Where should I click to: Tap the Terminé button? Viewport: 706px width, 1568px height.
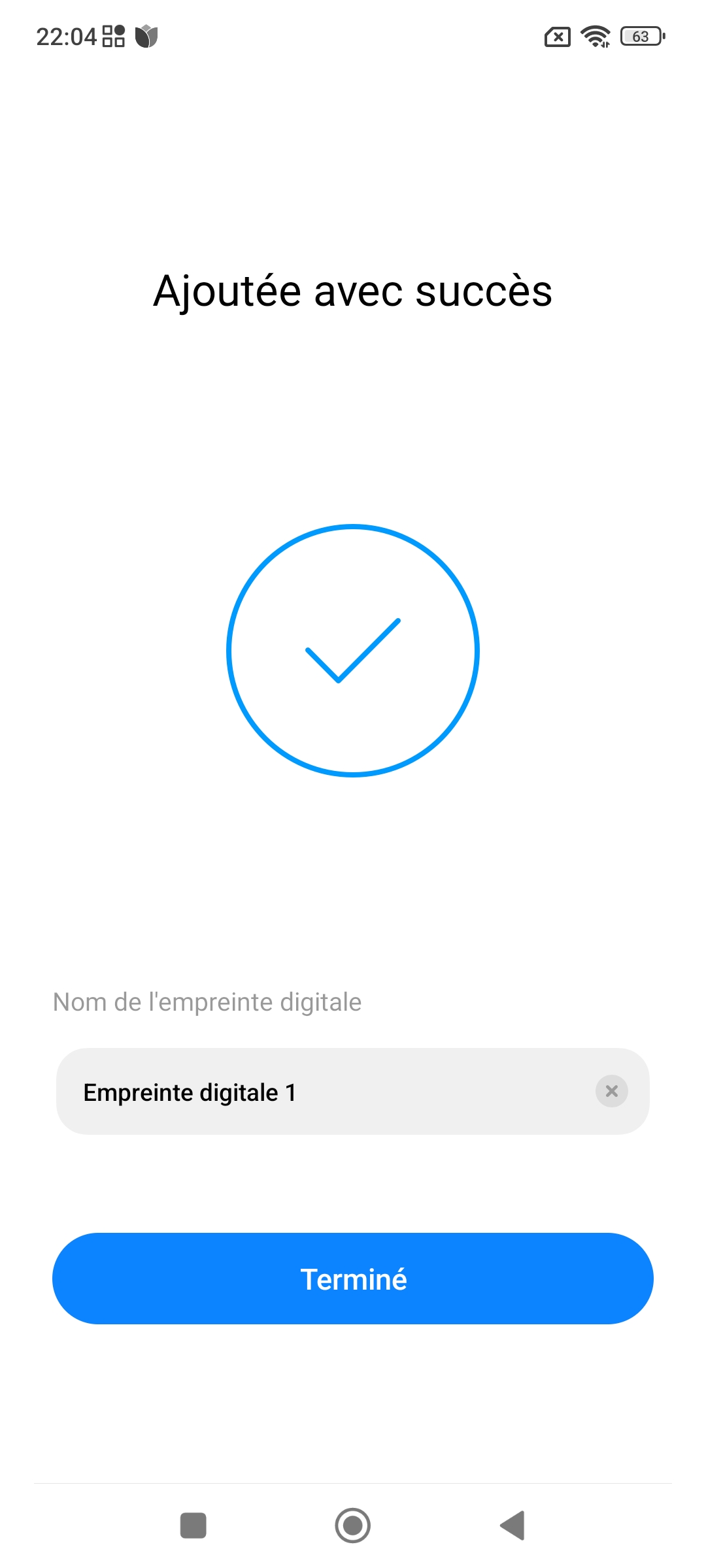pos(353,1279)
